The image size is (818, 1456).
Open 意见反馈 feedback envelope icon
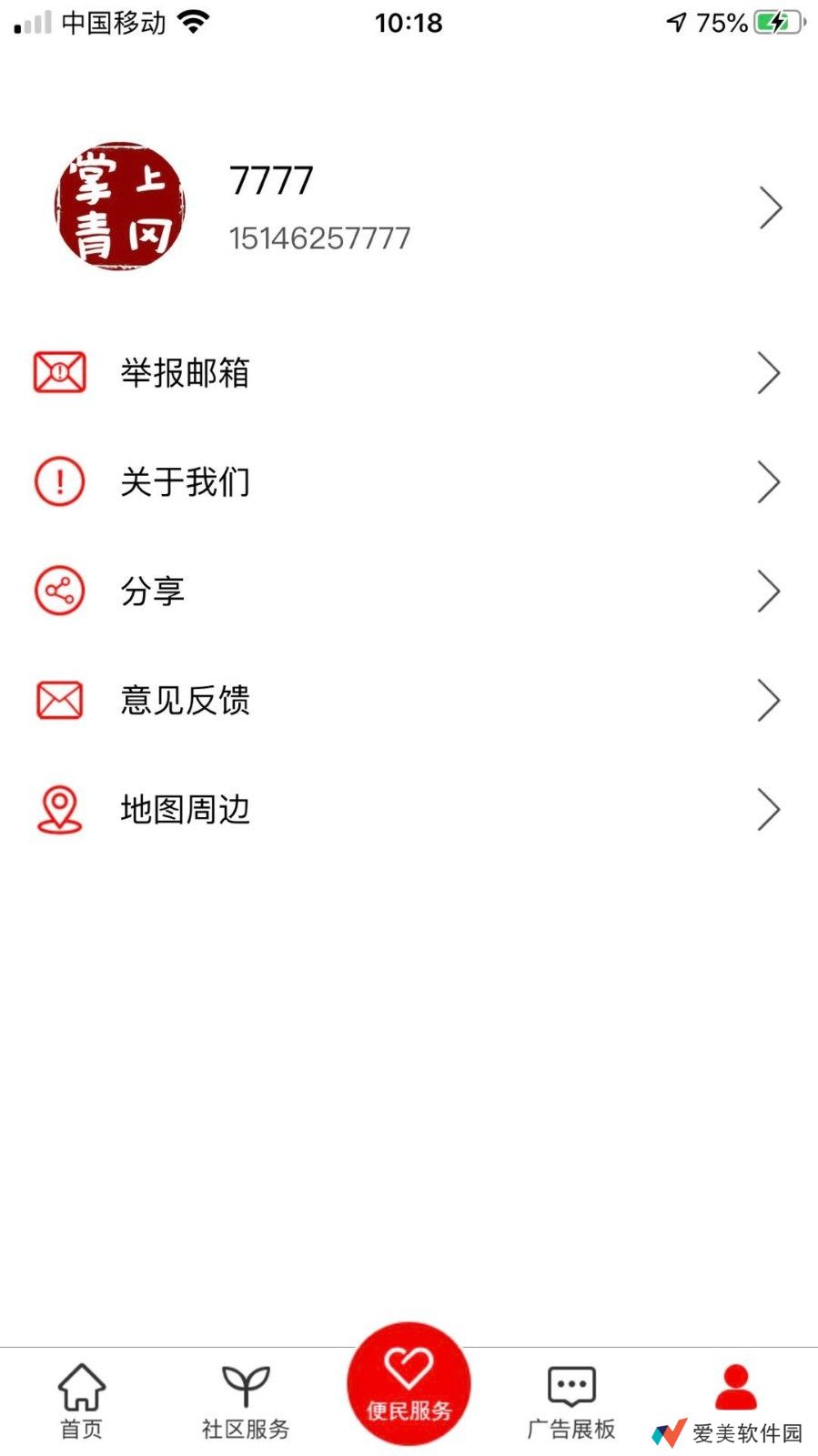point(58,700)
